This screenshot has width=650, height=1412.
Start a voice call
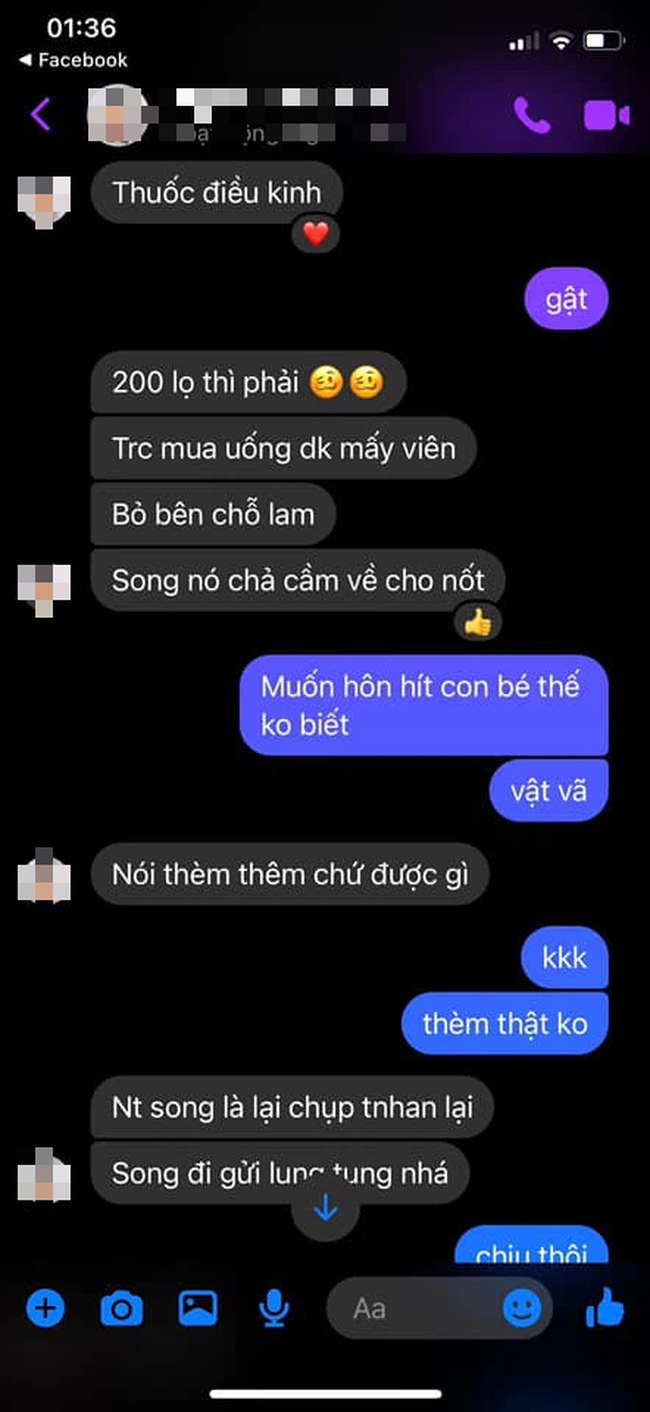[531, 116]
